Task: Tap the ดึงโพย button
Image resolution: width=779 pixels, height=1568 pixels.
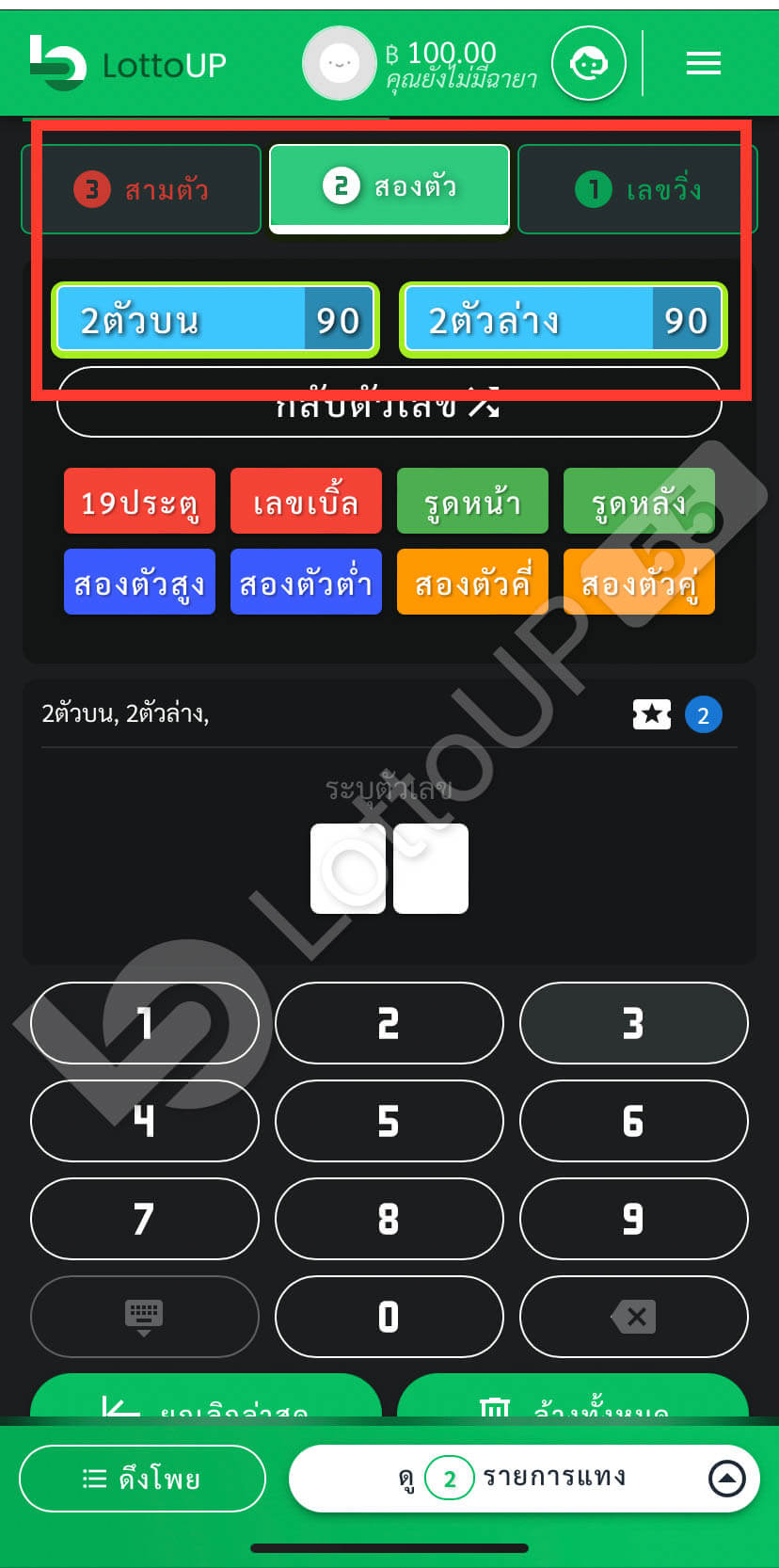Action: click(x=142, y=1479)
